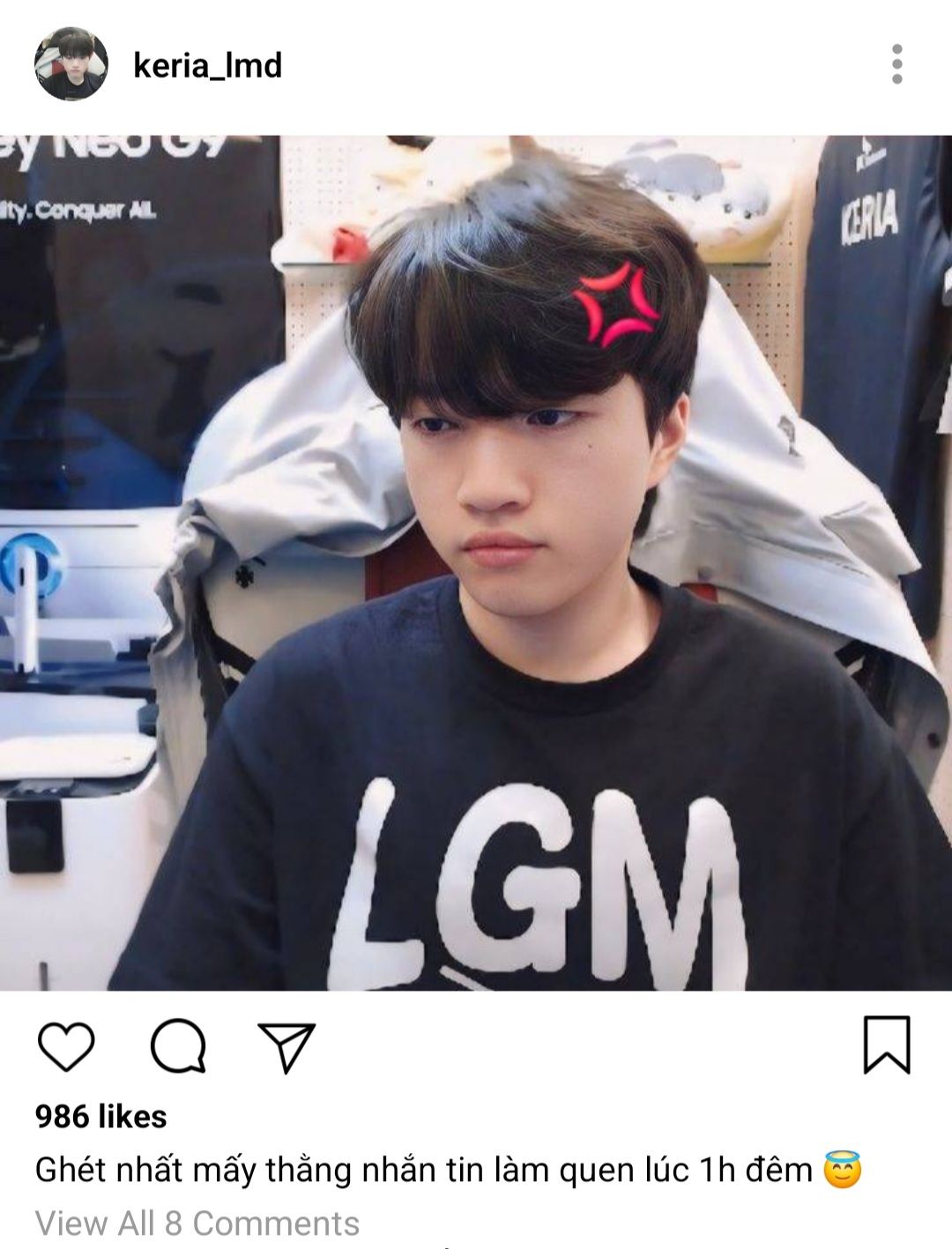The width and height of the screenshot is (952, 1249).
Task: Like the keria_lmd post
Action: (66, 1046)
